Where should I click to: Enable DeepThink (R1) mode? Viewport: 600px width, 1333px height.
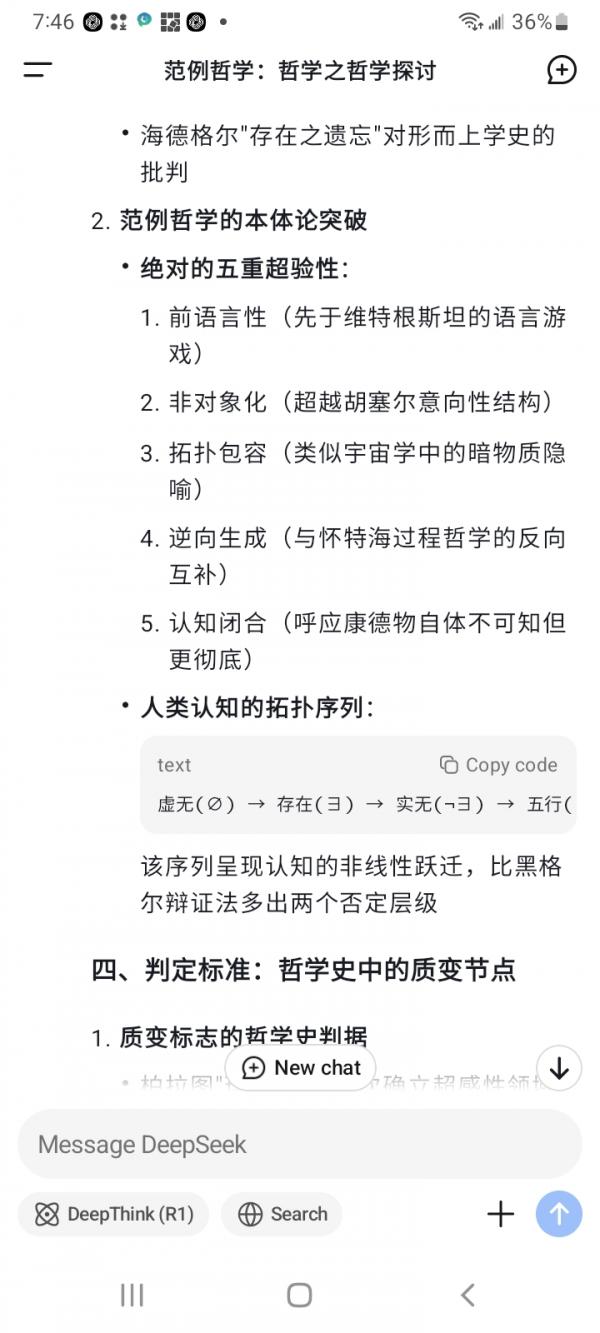113,1215
